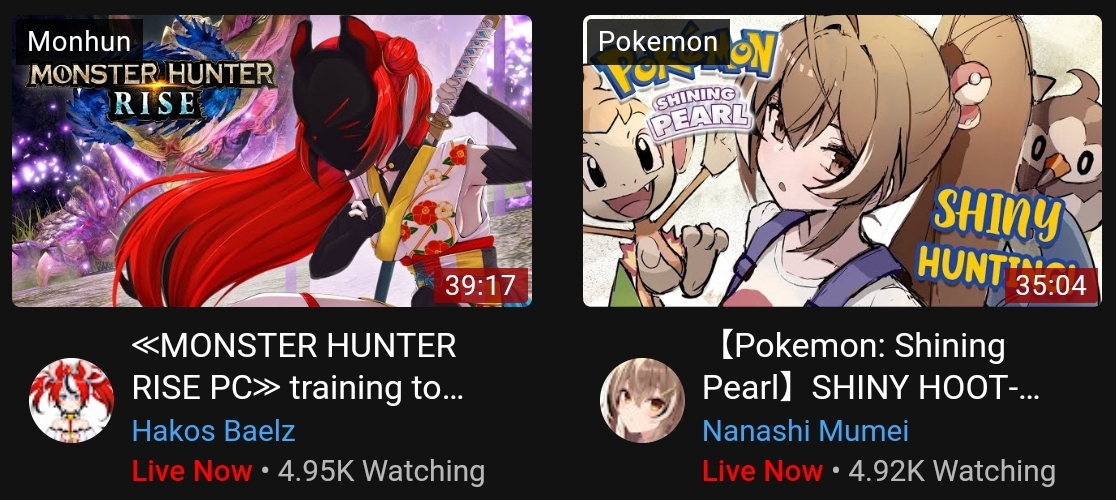Viewport: 1116px width, 500px height.
Task: Open the MONSTER HUNTER RISE PC video title
Action: point(297,367)
